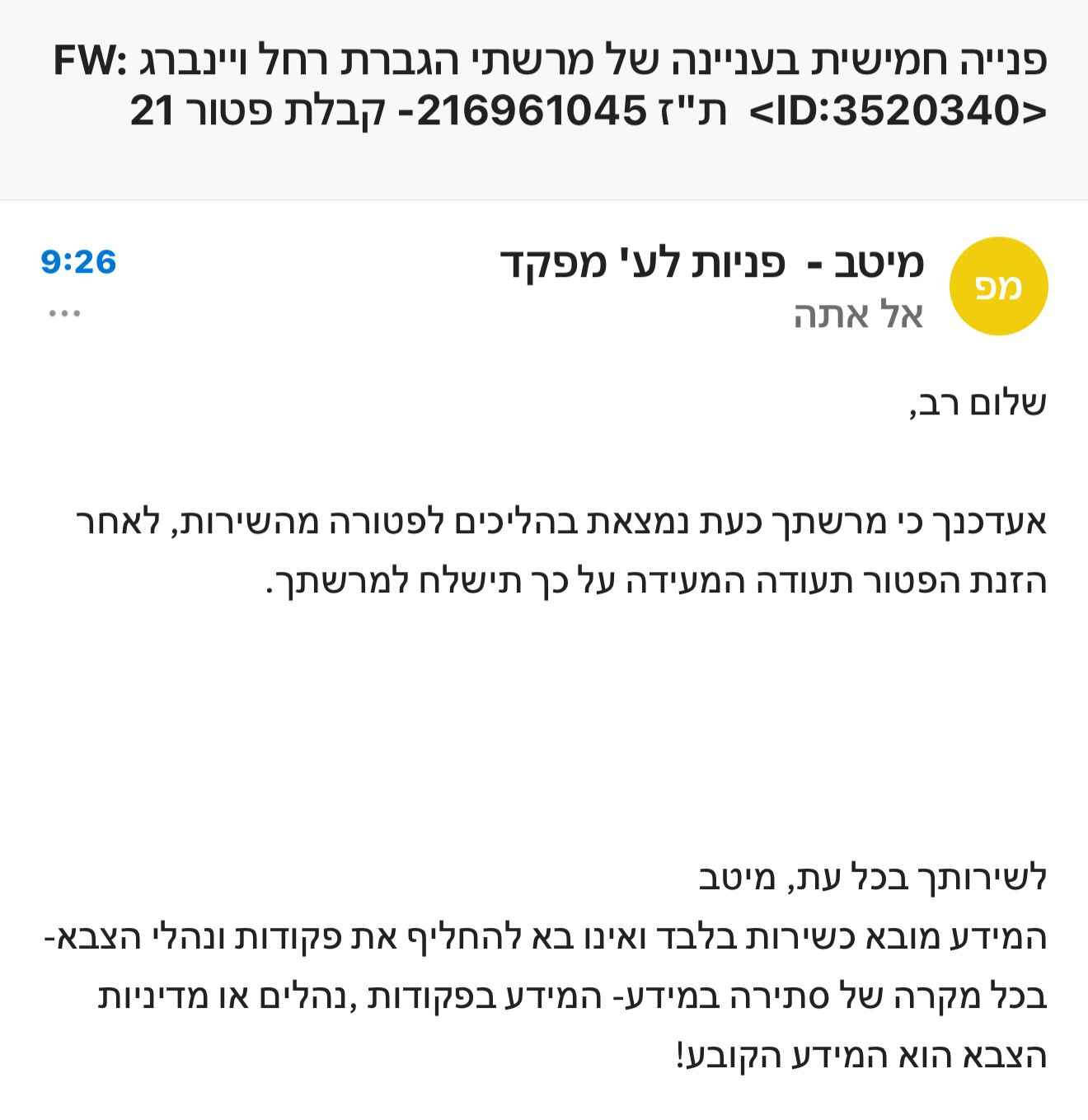This screenshot has width=1088, height=1120.
Task: Expand recipient details at אל אתה
Action: click(x=857, y=315)
